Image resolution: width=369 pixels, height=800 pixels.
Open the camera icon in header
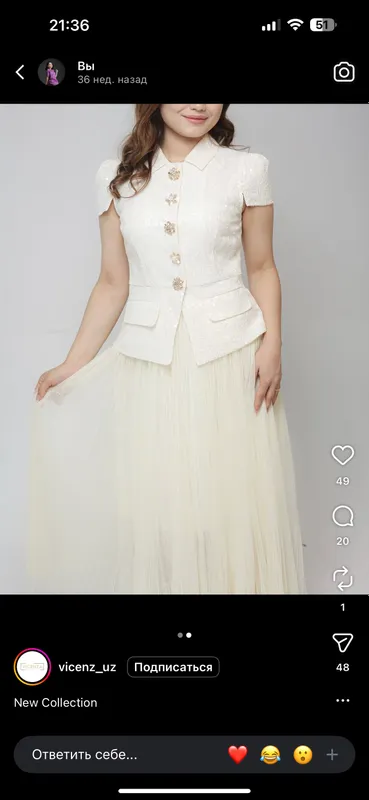click(x=344, y=72)
